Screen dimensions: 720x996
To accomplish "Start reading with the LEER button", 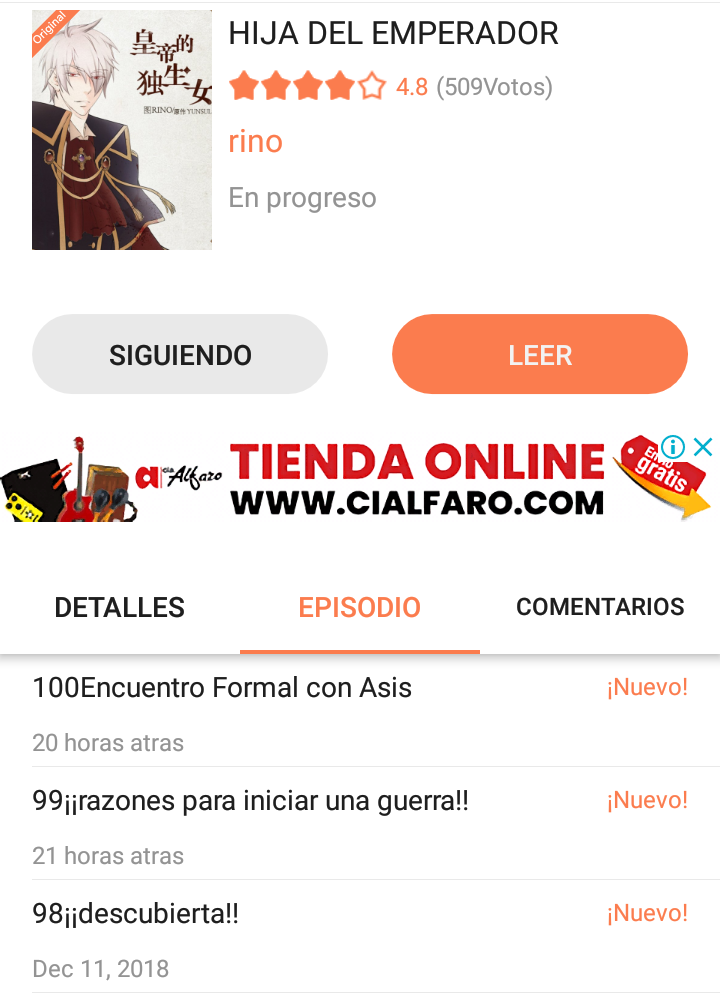I will (540, 355).
